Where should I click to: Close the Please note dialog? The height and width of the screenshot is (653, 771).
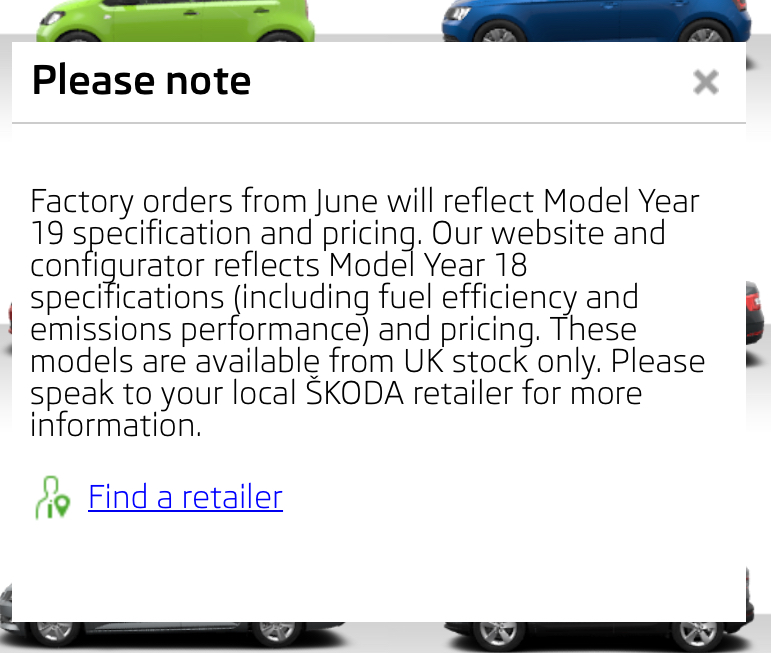coord(705,82)
